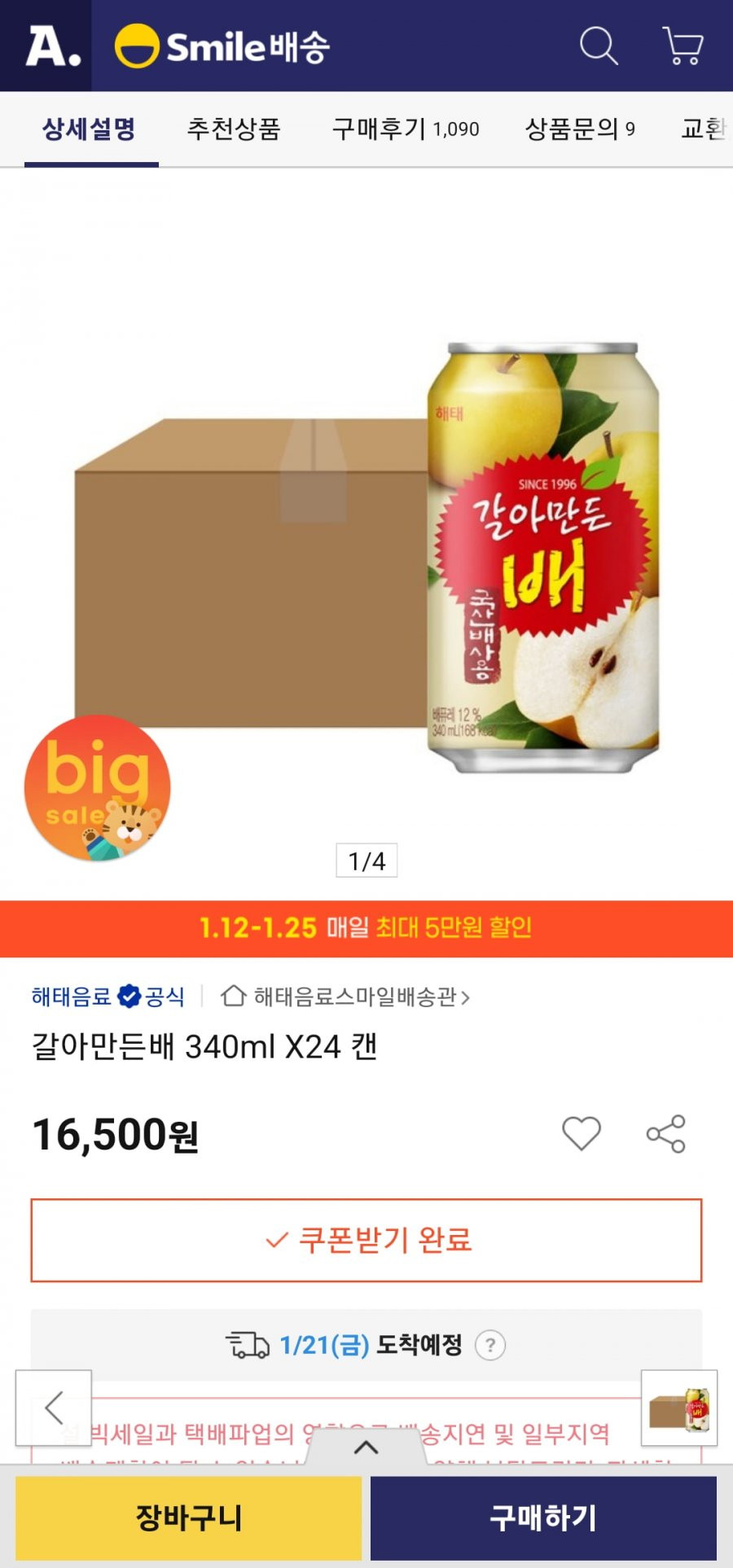This screenshot has height=1568, width=733.
Task: Switch to the 상품문의 tab
Action: 579,129
